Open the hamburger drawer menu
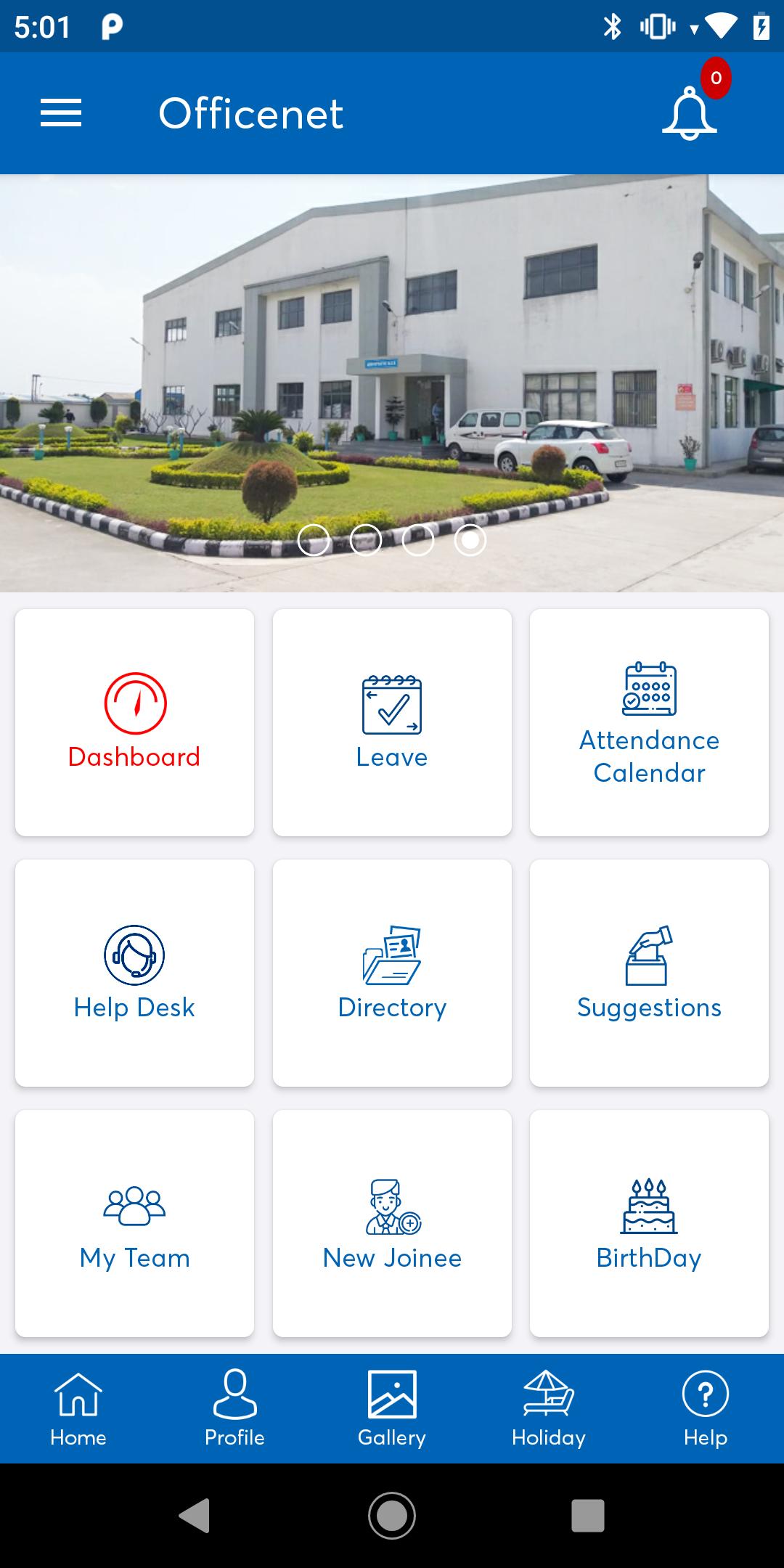784x1568 pixels. (61, 113)
